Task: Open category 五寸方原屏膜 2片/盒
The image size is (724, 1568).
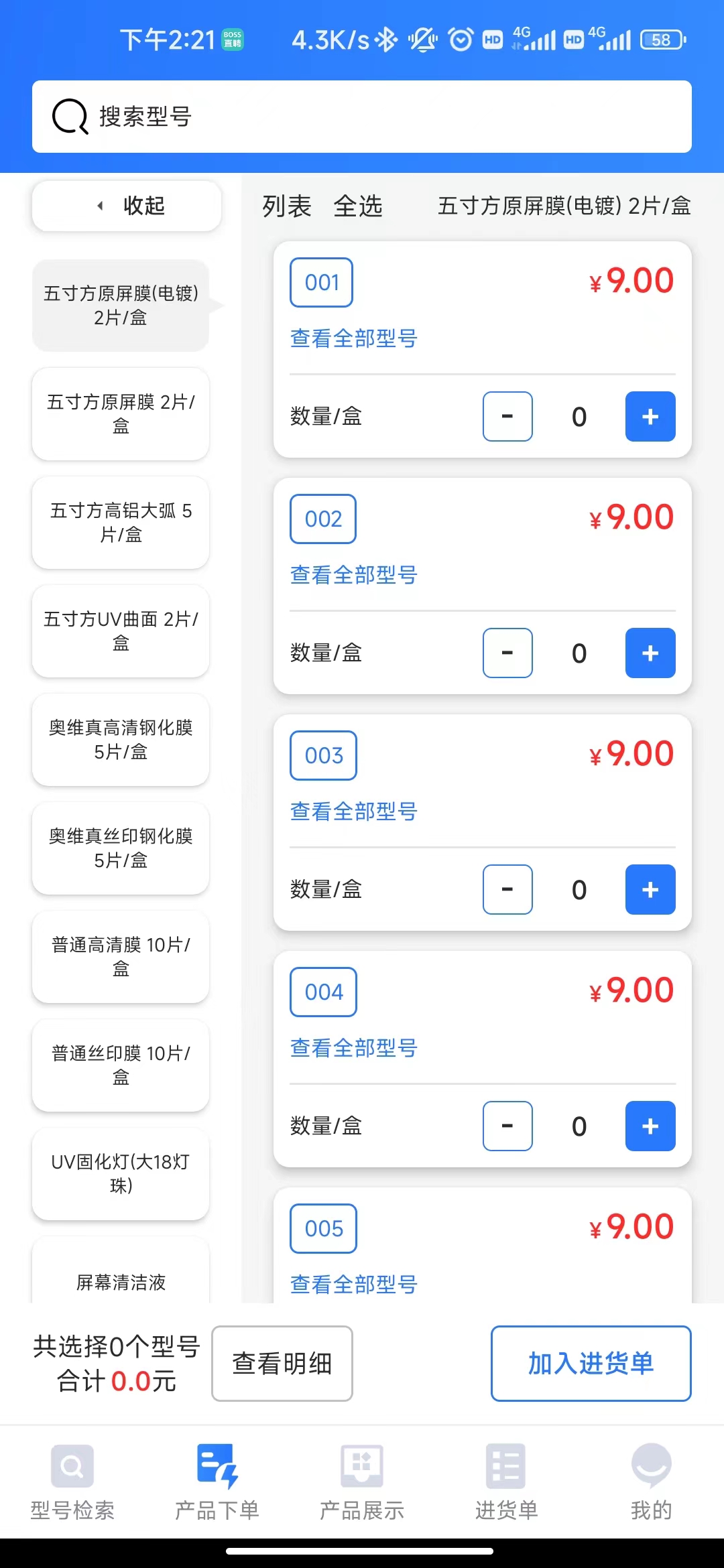Action: pyautogui.click(x=121, y=414)
